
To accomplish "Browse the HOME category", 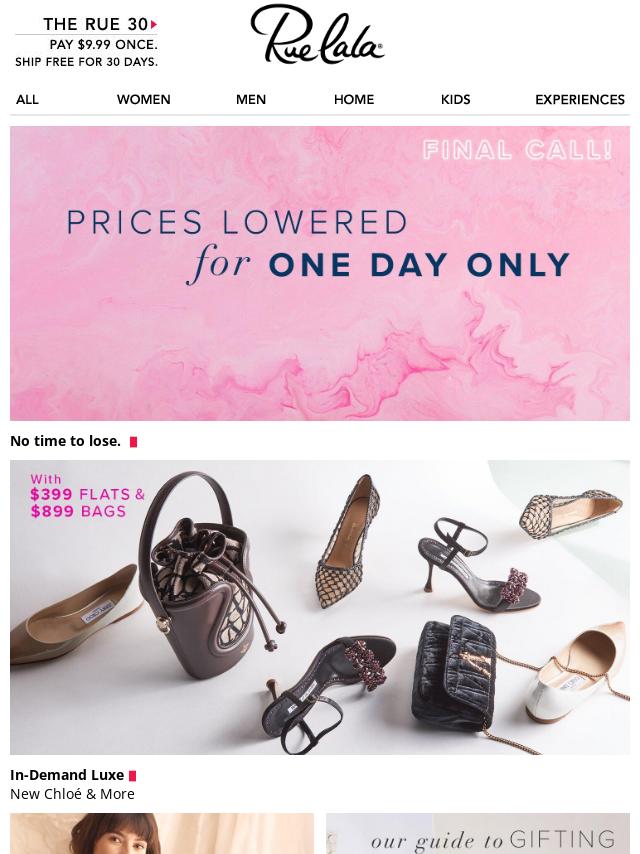I will [x=354, y=100].
